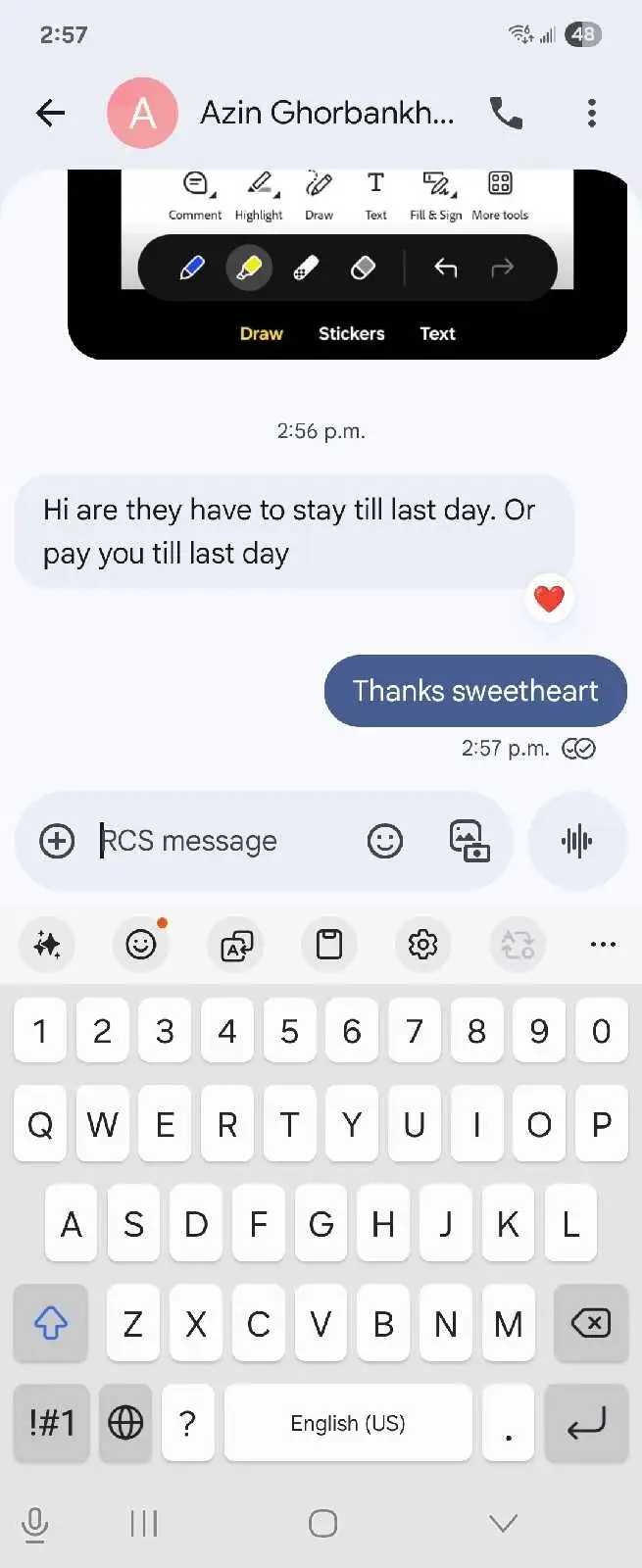Screen dimensions: 642x1568
Task: Open the emoji picker in the message field
Action: point(384,841)
